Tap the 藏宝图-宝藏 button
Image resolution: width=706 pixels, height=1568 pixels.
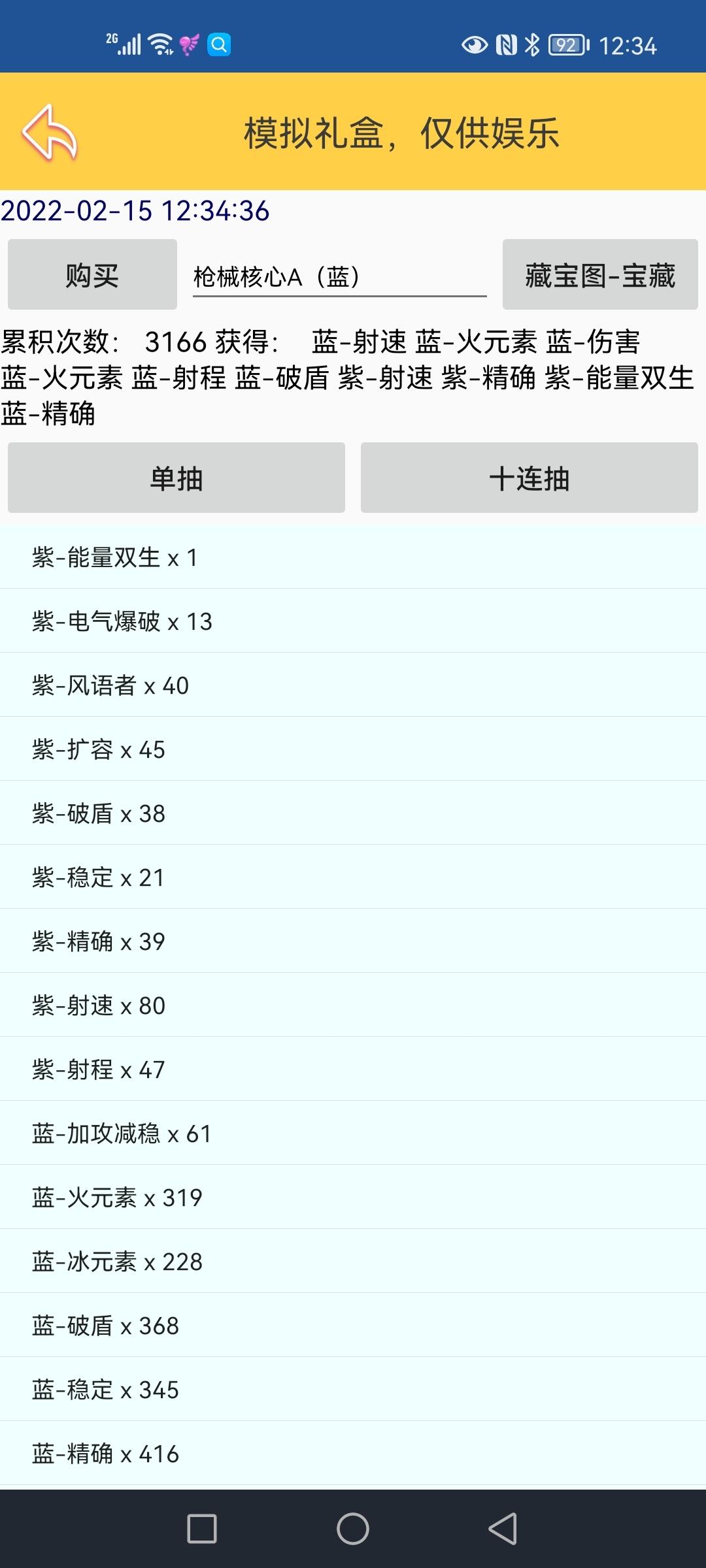tap(600, 274)
